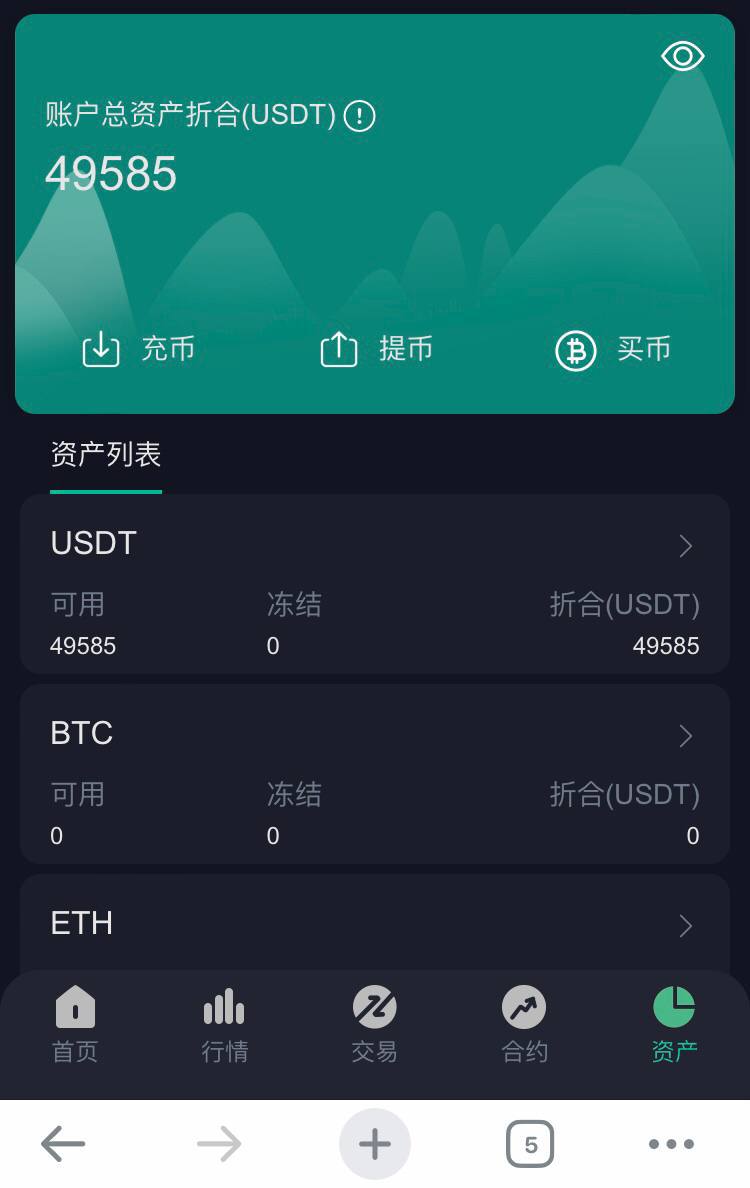The image size is (750, 1188).
Task: Tap 买币 to buy coins
Action: [x=612, y=350]
